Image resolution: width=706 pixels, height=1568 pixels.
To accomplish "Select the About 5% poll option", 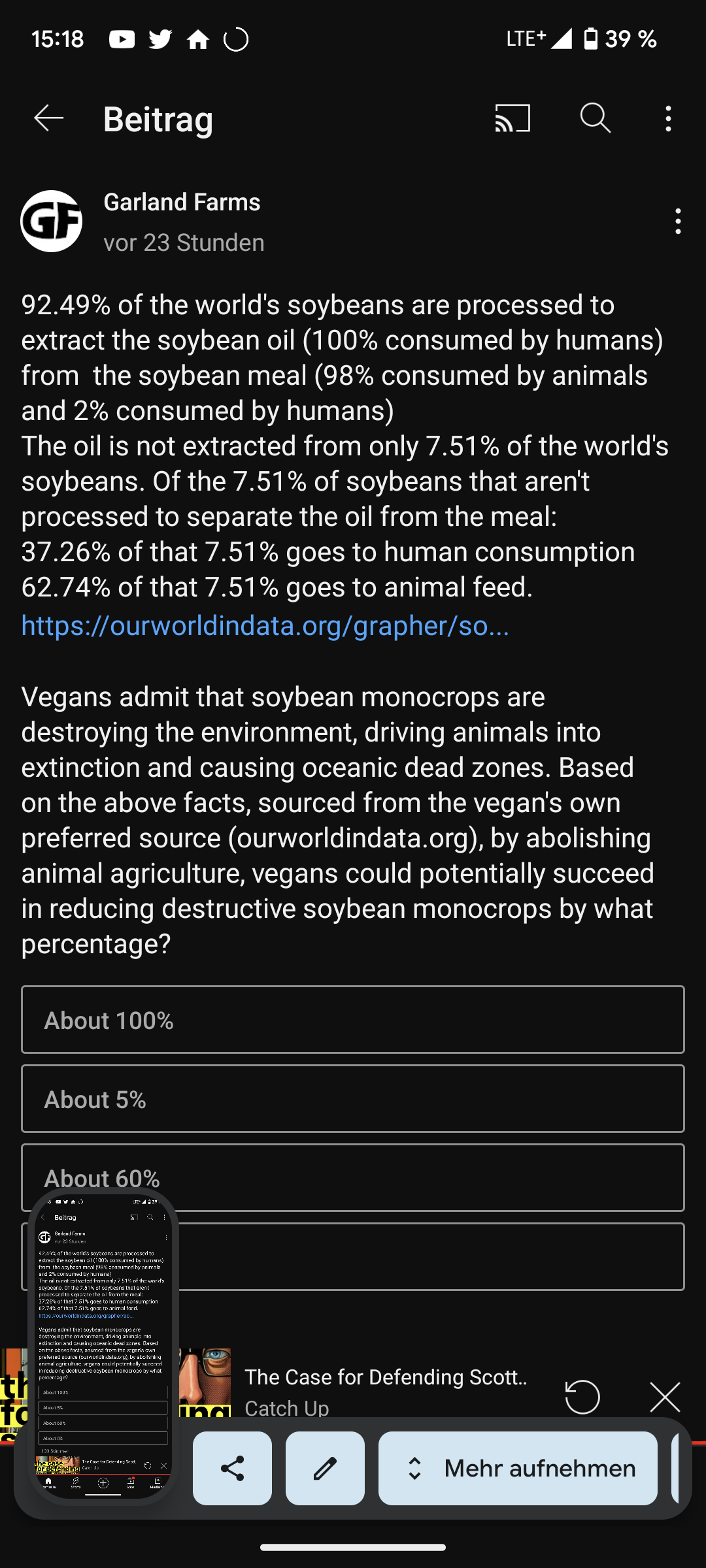I will (x=353, y=1099).
